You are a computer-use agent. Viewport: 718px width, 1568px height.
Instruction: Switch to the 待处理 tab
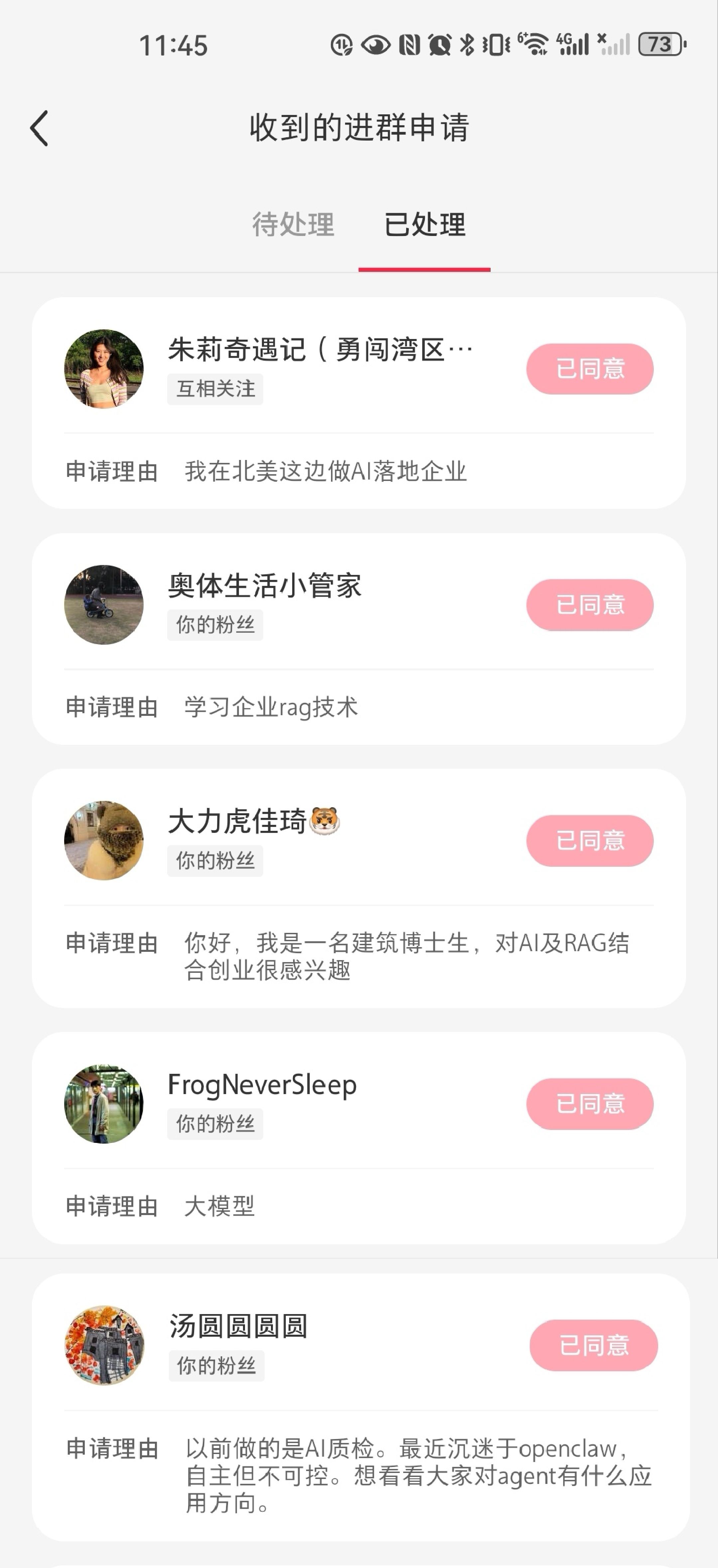[x=293, y=225]
